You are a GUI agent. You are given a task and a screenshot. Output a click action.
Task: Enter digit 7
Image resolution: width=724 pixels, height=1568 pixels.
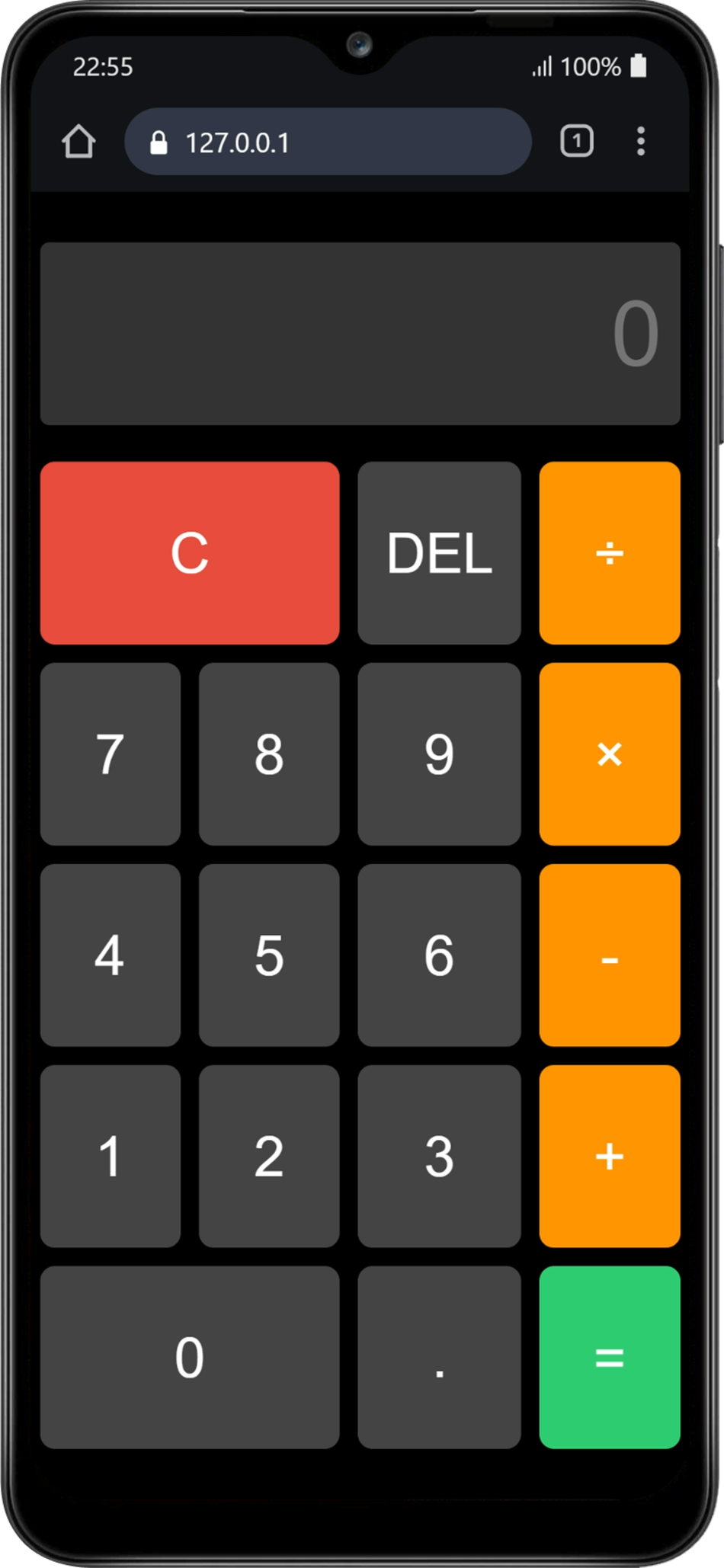click(x=111, y=754)
